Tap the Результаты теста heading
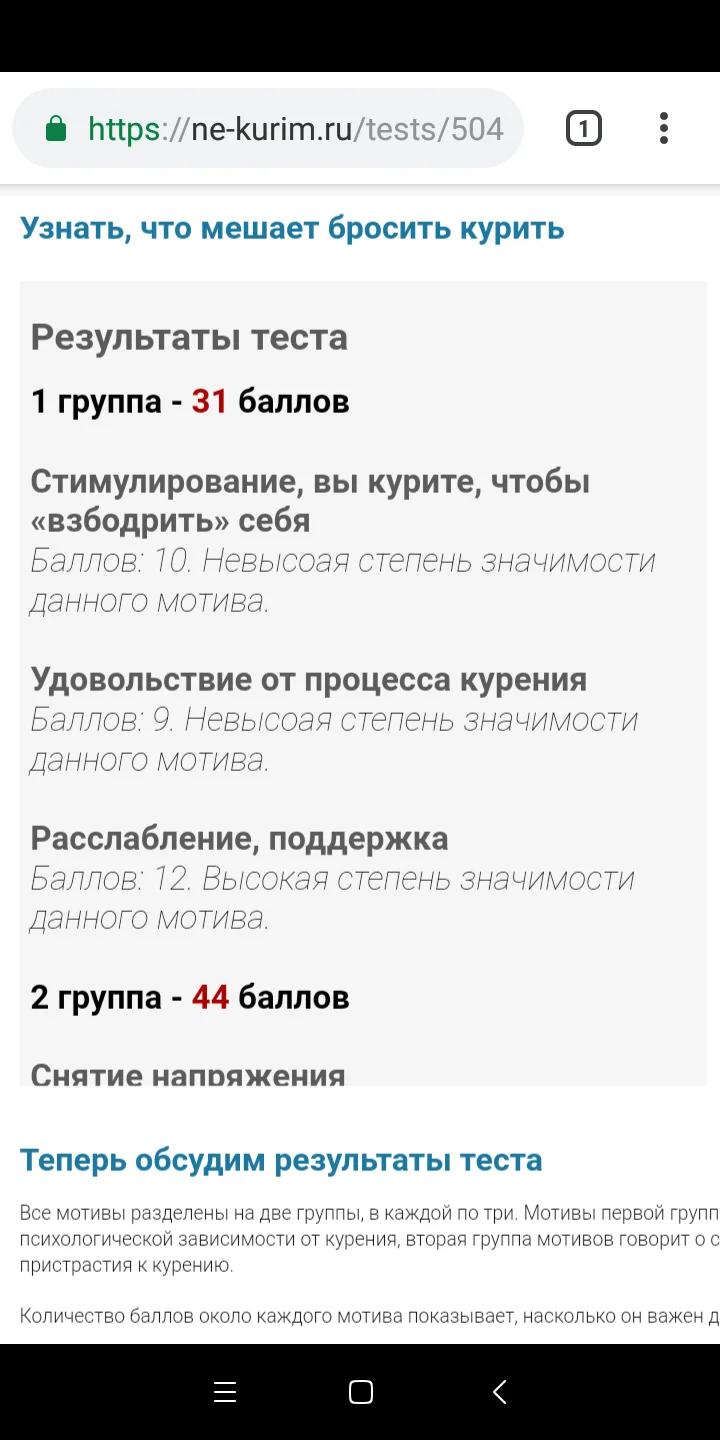 point(189,337)
